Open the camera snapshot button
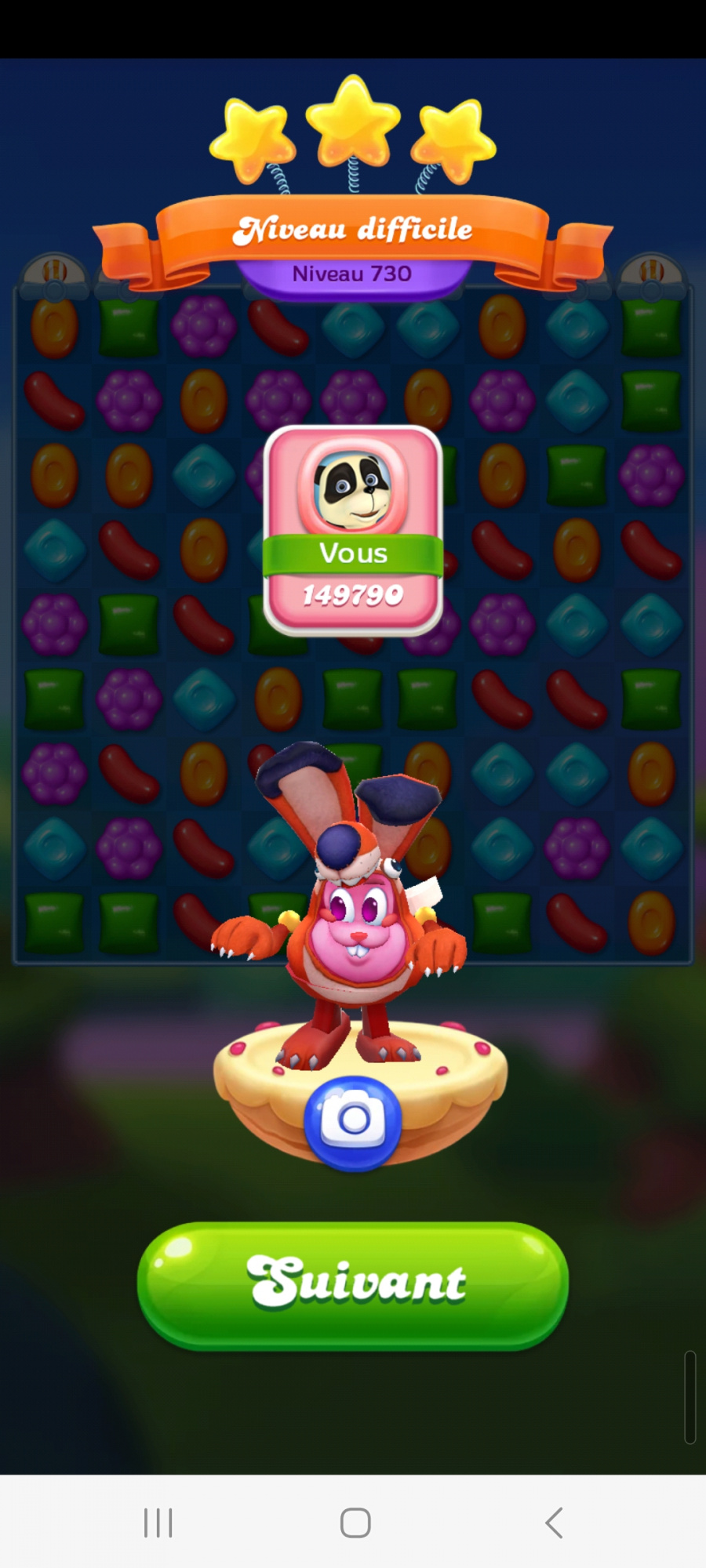The width and height of the screenshot is (706, 1568). point(353,1121)
